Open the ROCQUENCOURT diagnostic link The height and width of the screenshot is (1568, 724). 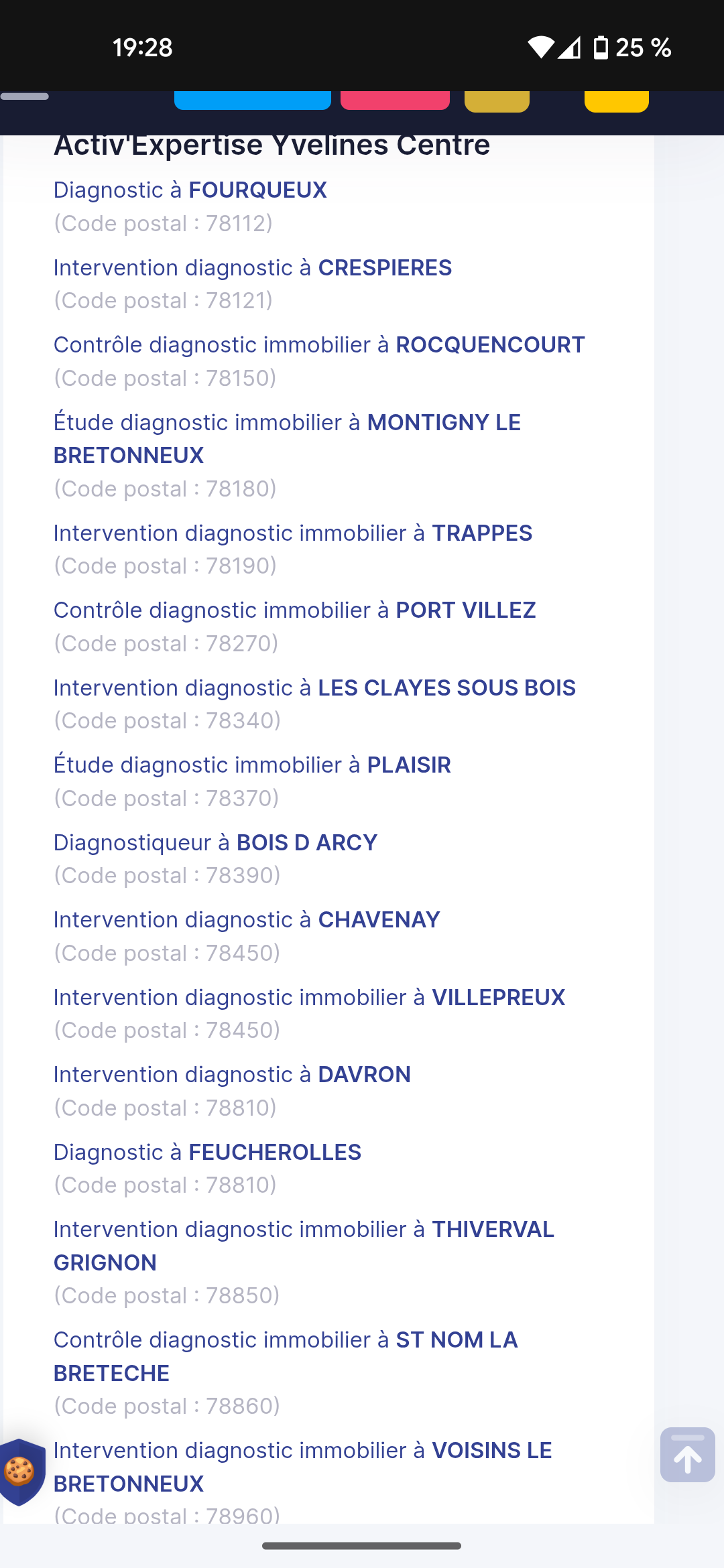[x=319, y=345]
